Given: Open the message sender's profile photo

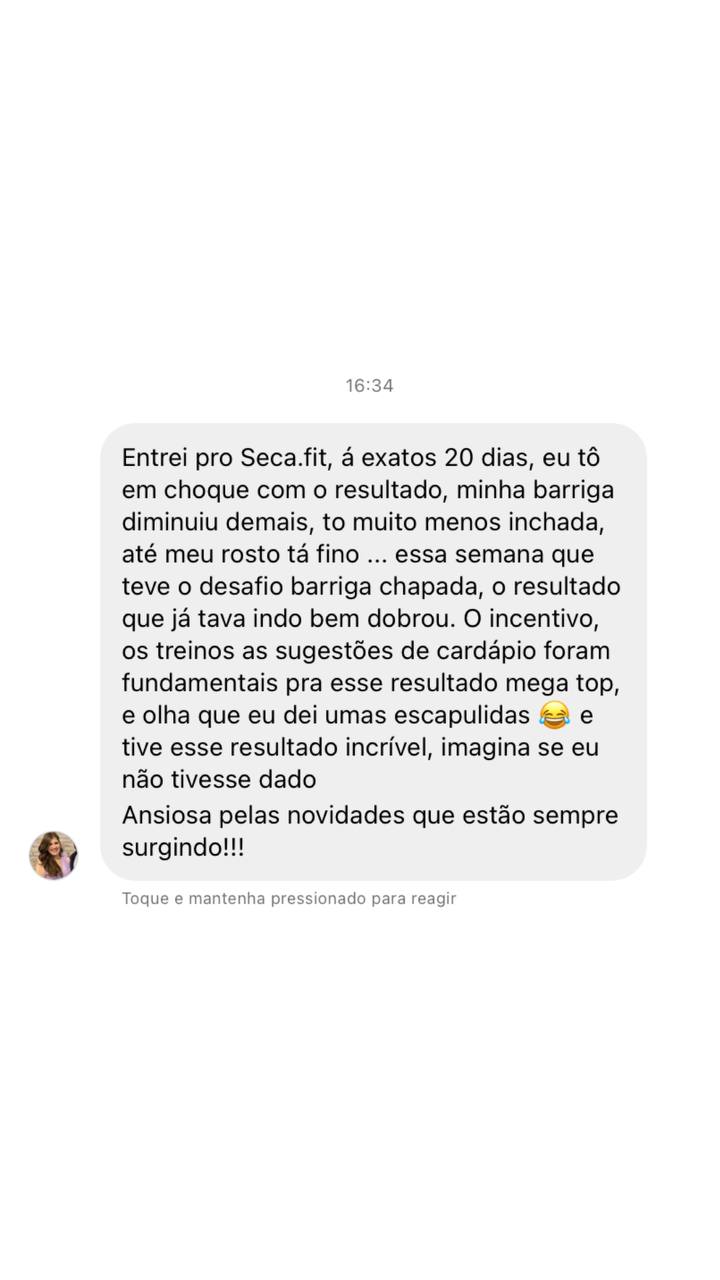Looking at the screenshot, I should [53, 855].
